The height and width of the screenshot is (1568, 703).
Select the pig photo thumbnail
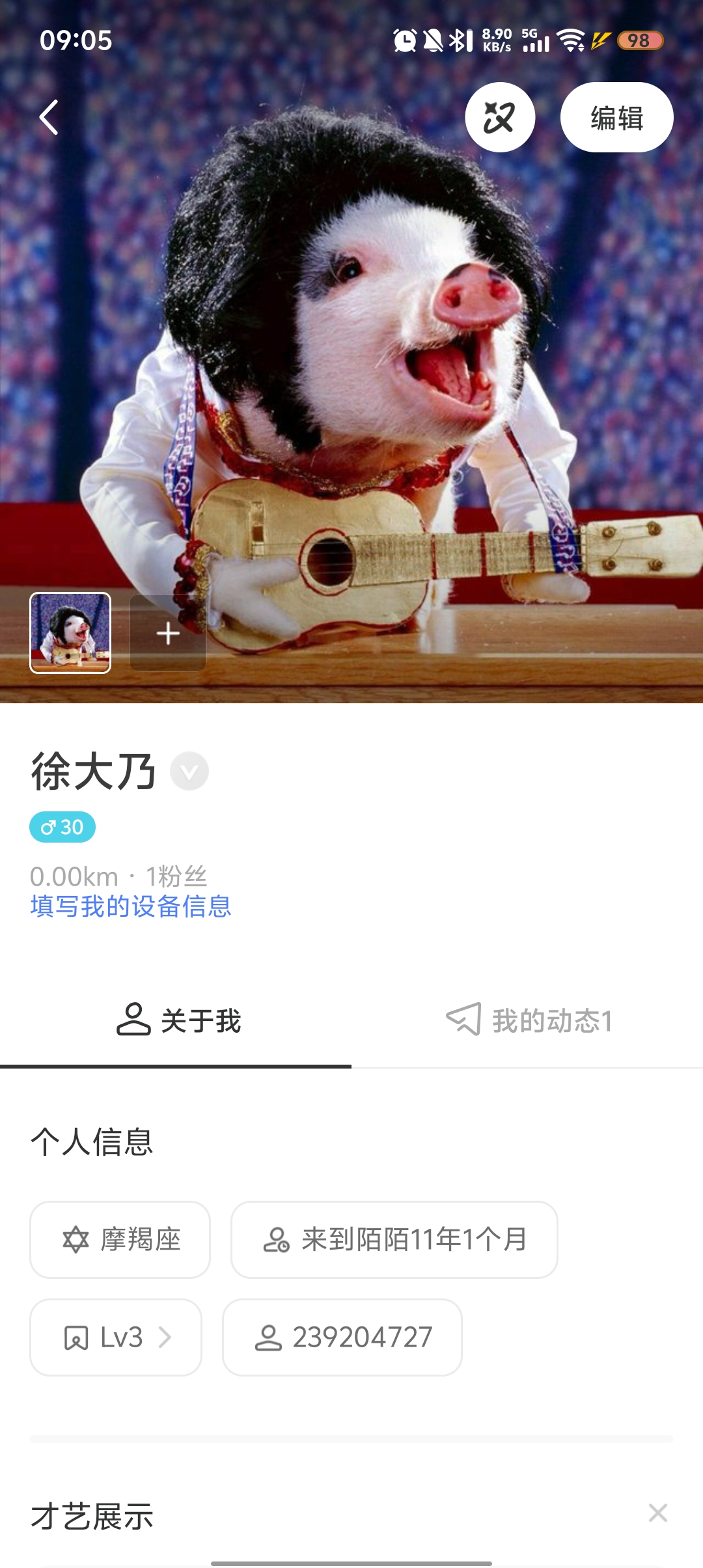[70, 633]
